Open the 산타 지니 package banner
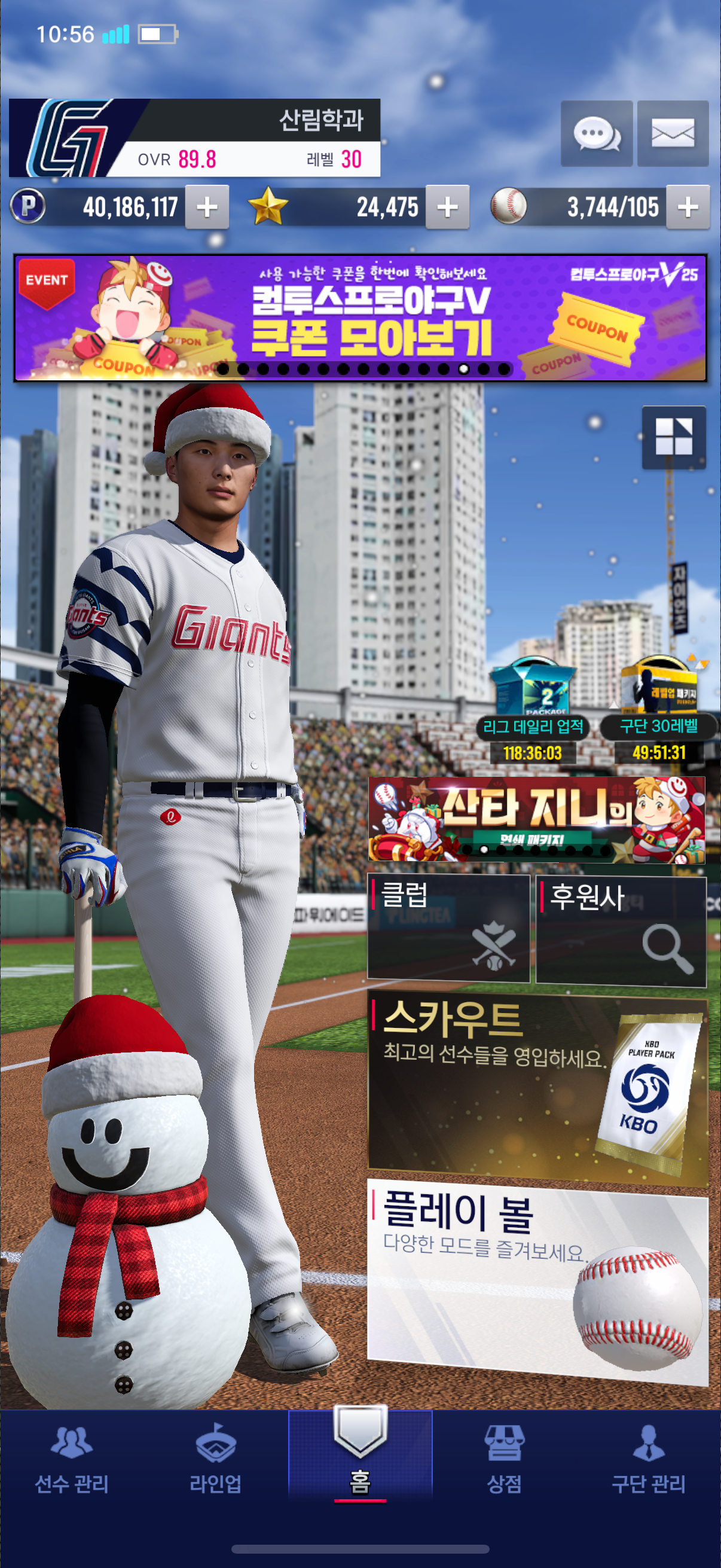This screenshot has height=1568, width=721. 536,819
